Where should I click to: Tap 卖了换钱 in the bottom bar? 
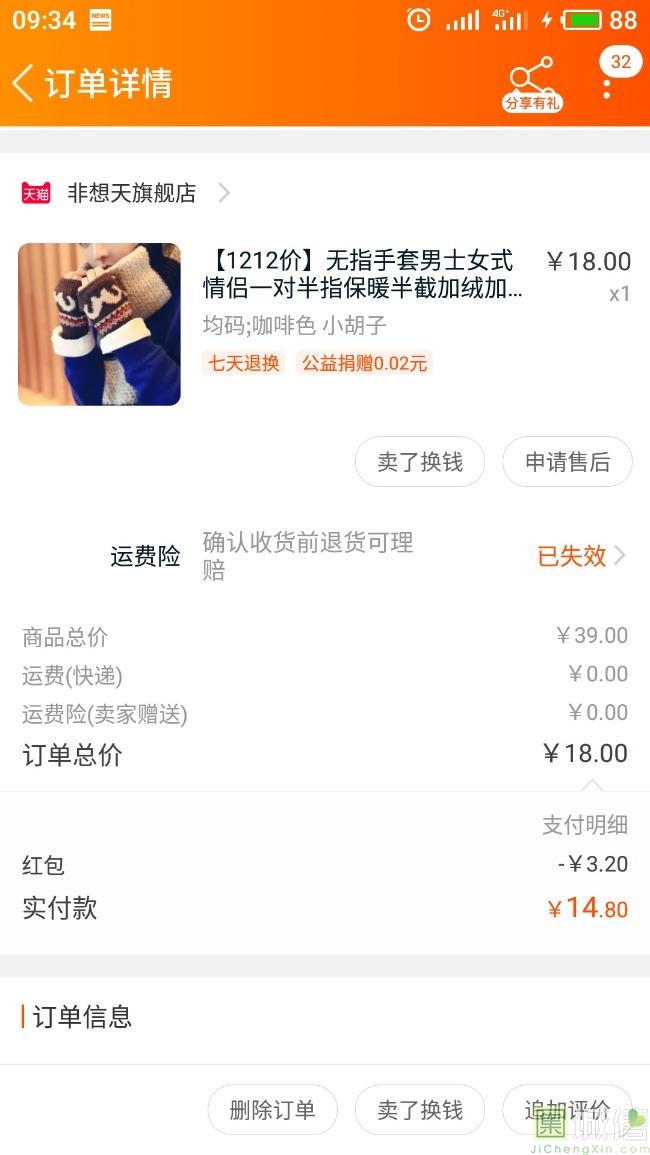pyautogui.click(x=420, y=1109)
